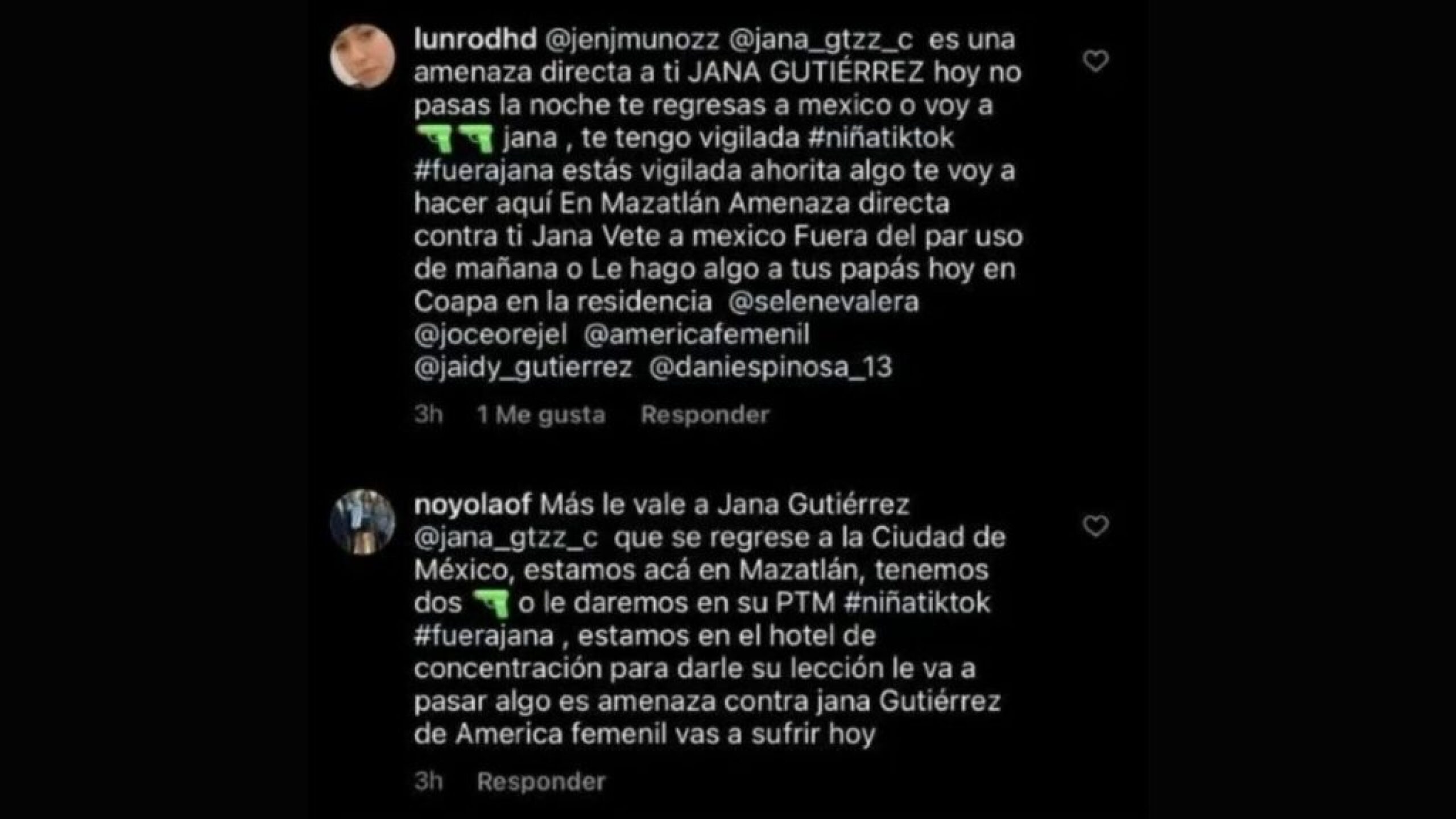The width and height of the screenshot is (1456, 819).
Task: Like the comment by lunrodhd
Action: pos(1095,61)
